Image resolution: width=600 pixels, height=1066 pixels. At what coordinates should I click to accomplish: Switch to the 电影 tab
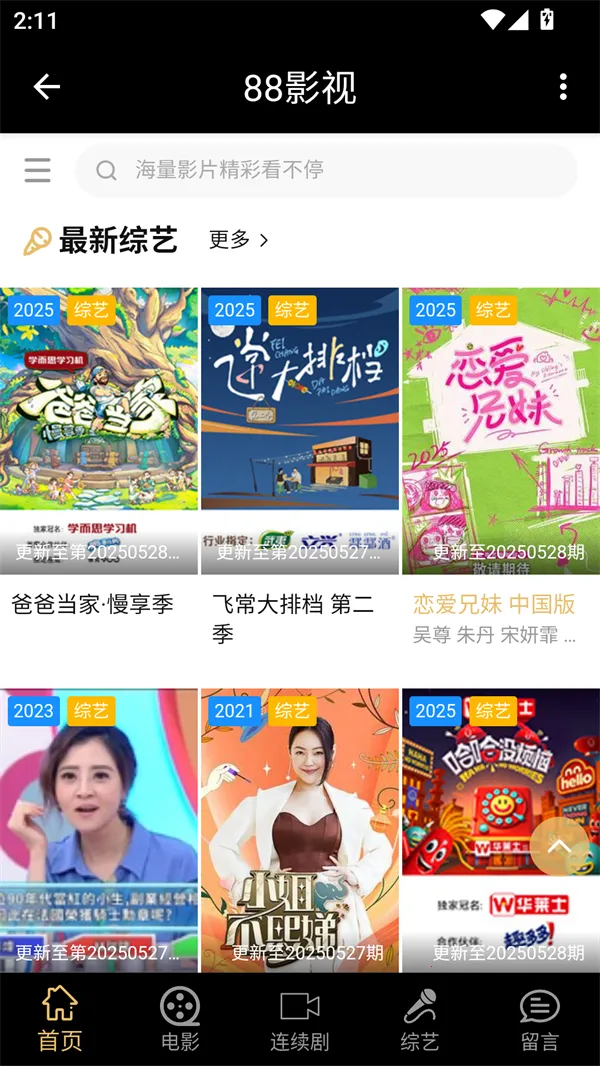[x=180, y=1020]
